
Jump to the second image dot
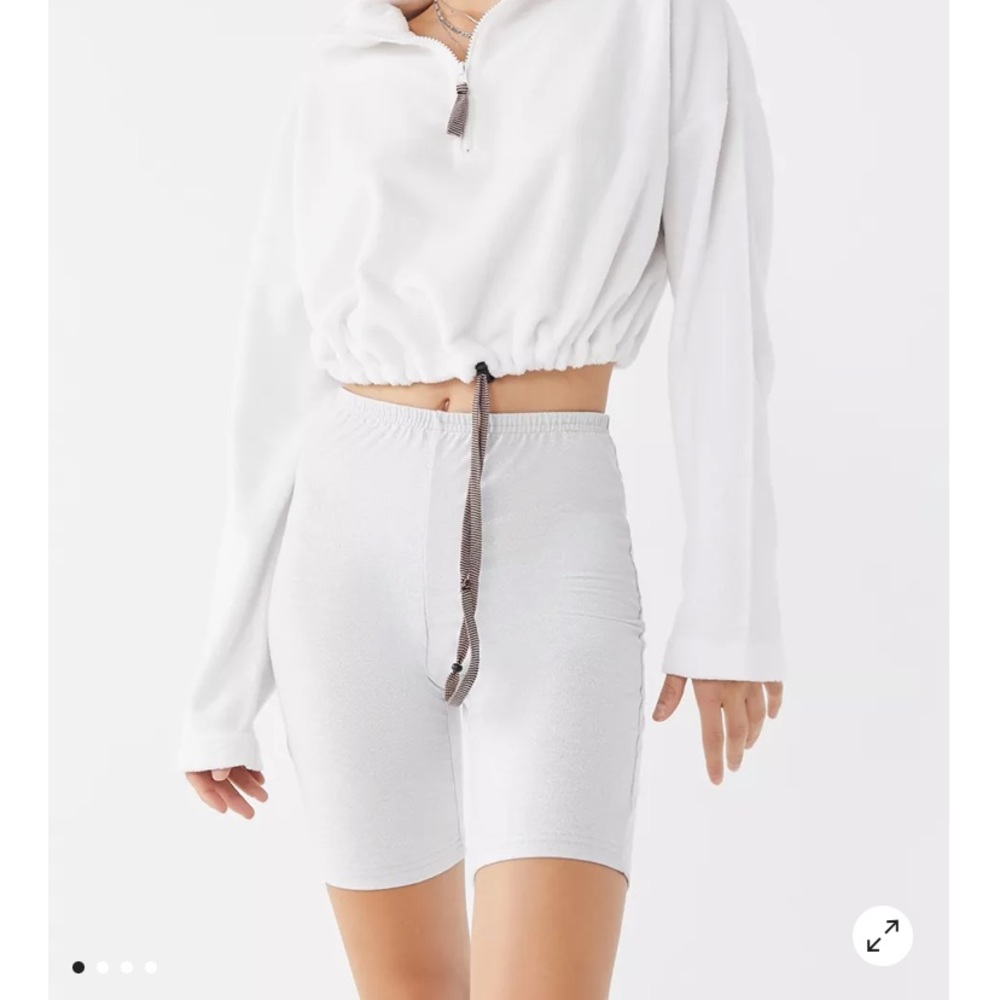tap(102, 967)
